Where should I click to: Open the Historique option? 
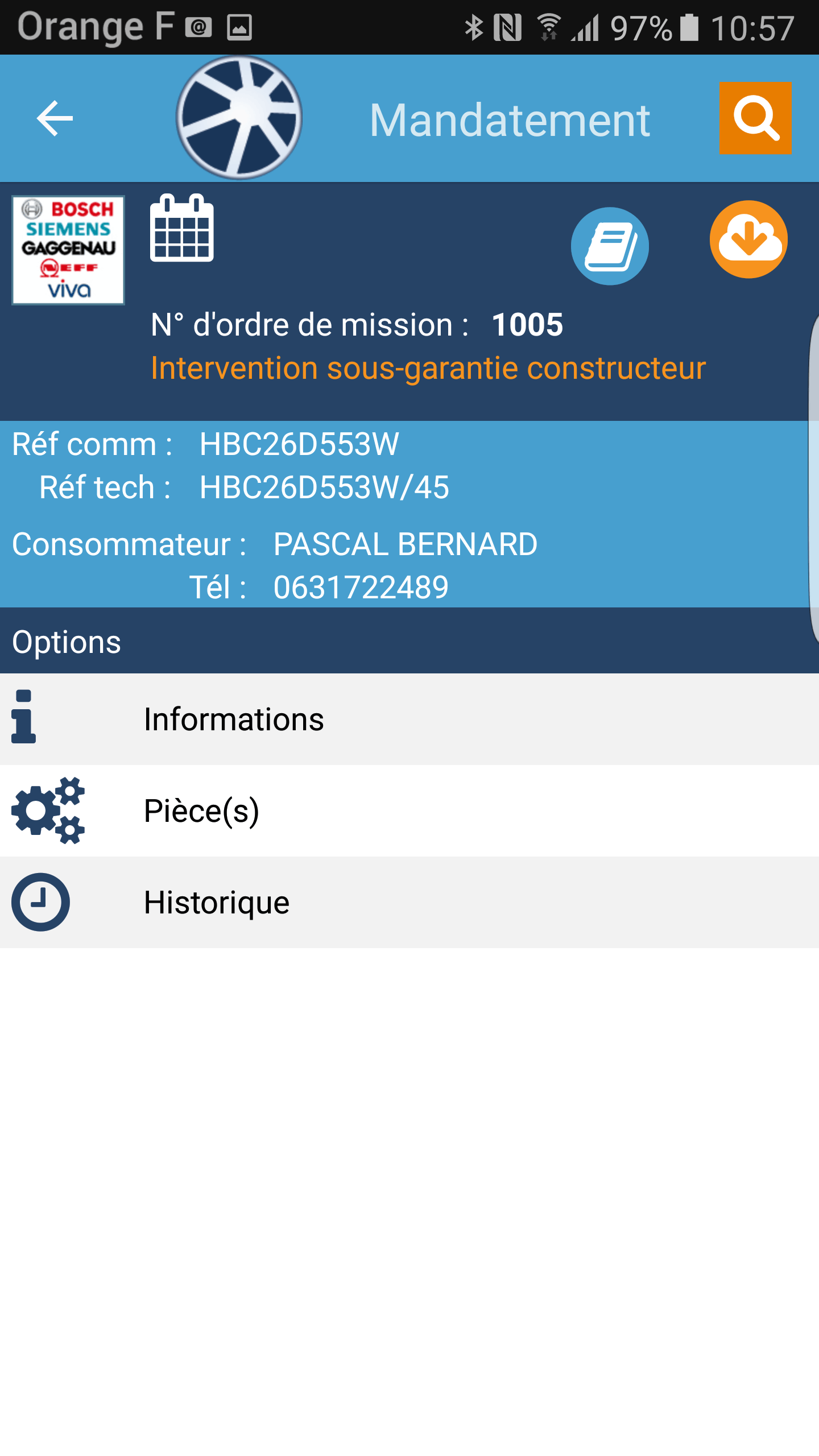pos(409,902)
